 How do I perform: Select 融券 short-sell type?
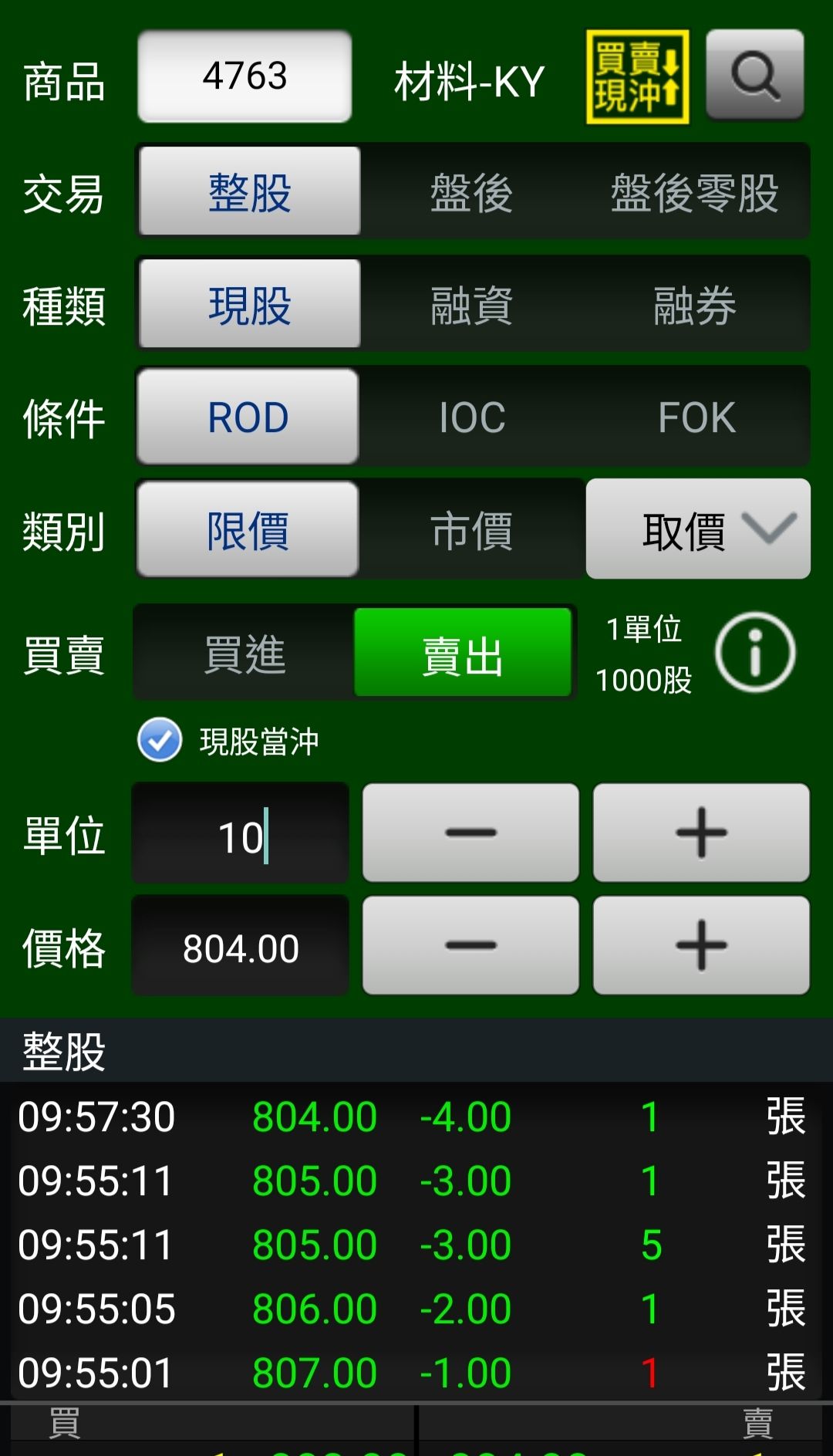[694, 305]
